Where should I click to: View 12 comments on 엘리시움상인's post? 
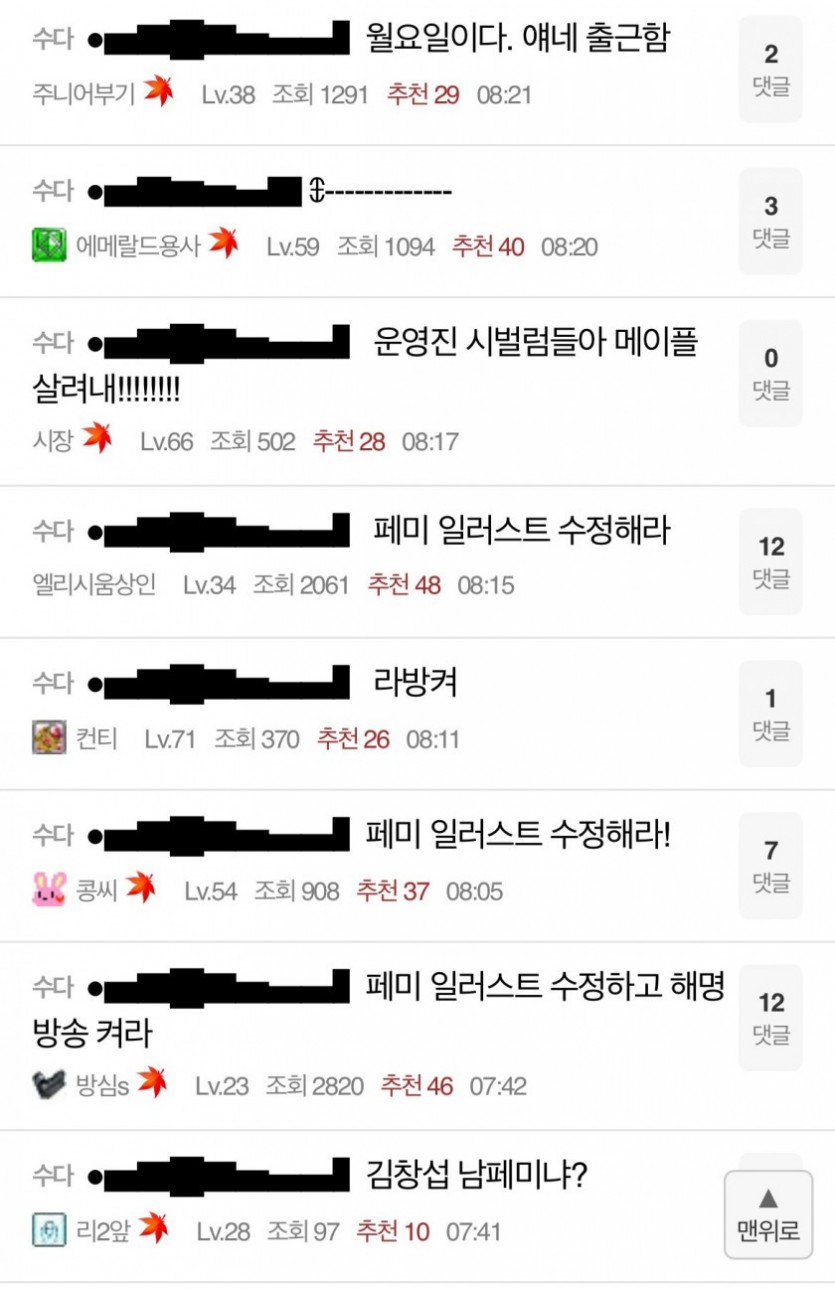[770, 561]
